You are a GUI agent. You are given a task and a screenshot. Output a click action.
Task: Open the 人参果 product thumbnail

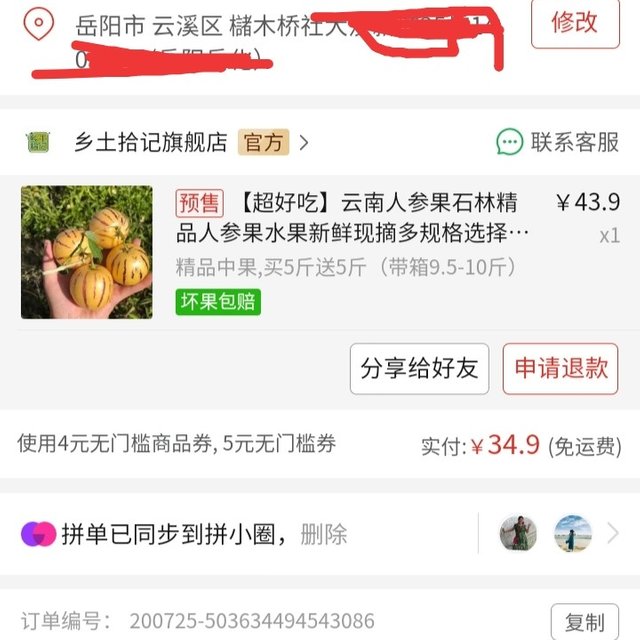(87, 252)
